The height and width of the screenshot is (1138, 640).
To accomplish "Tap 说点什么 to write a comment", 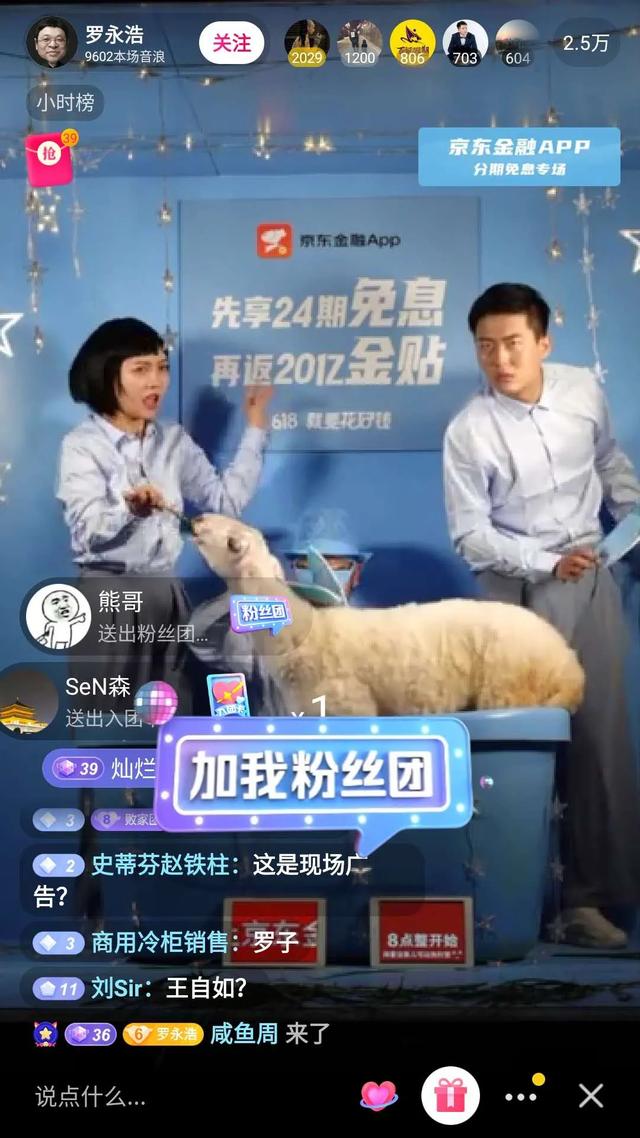I will (91, 1096).
